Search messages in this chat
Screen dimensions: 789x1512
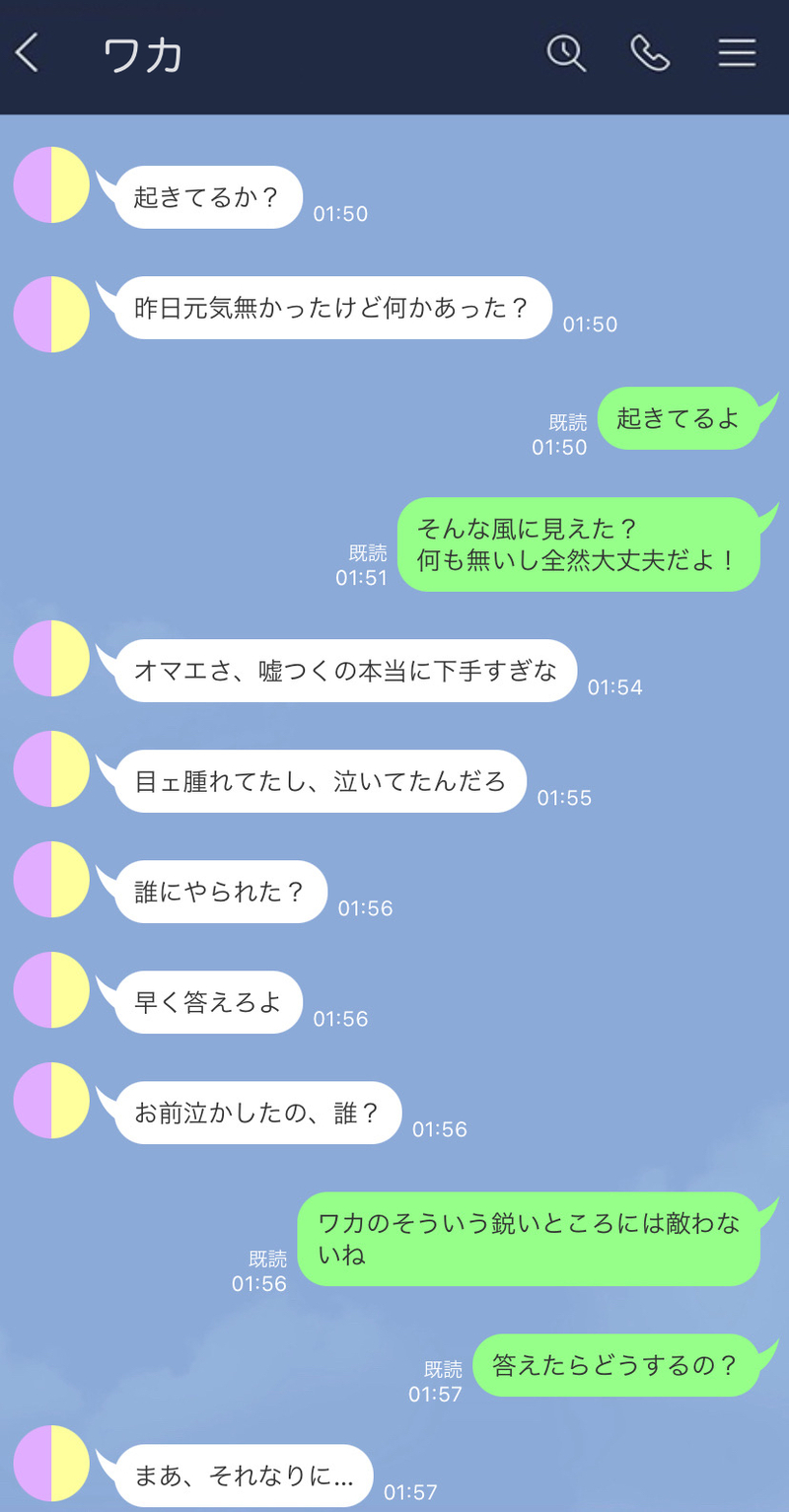[566, 53]
